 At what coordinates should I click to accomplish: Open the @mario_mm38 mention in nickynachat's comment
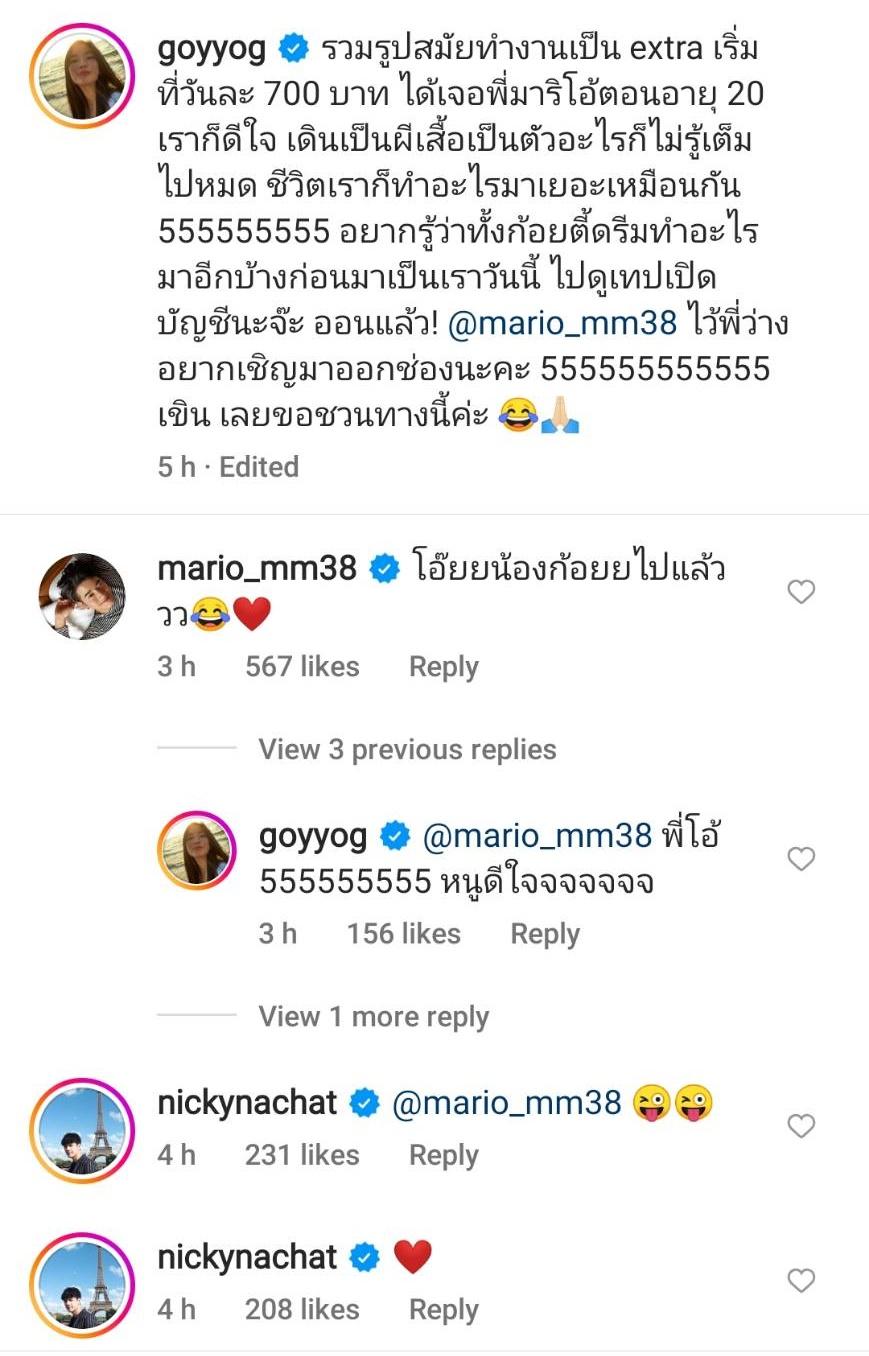[507, 1103]
